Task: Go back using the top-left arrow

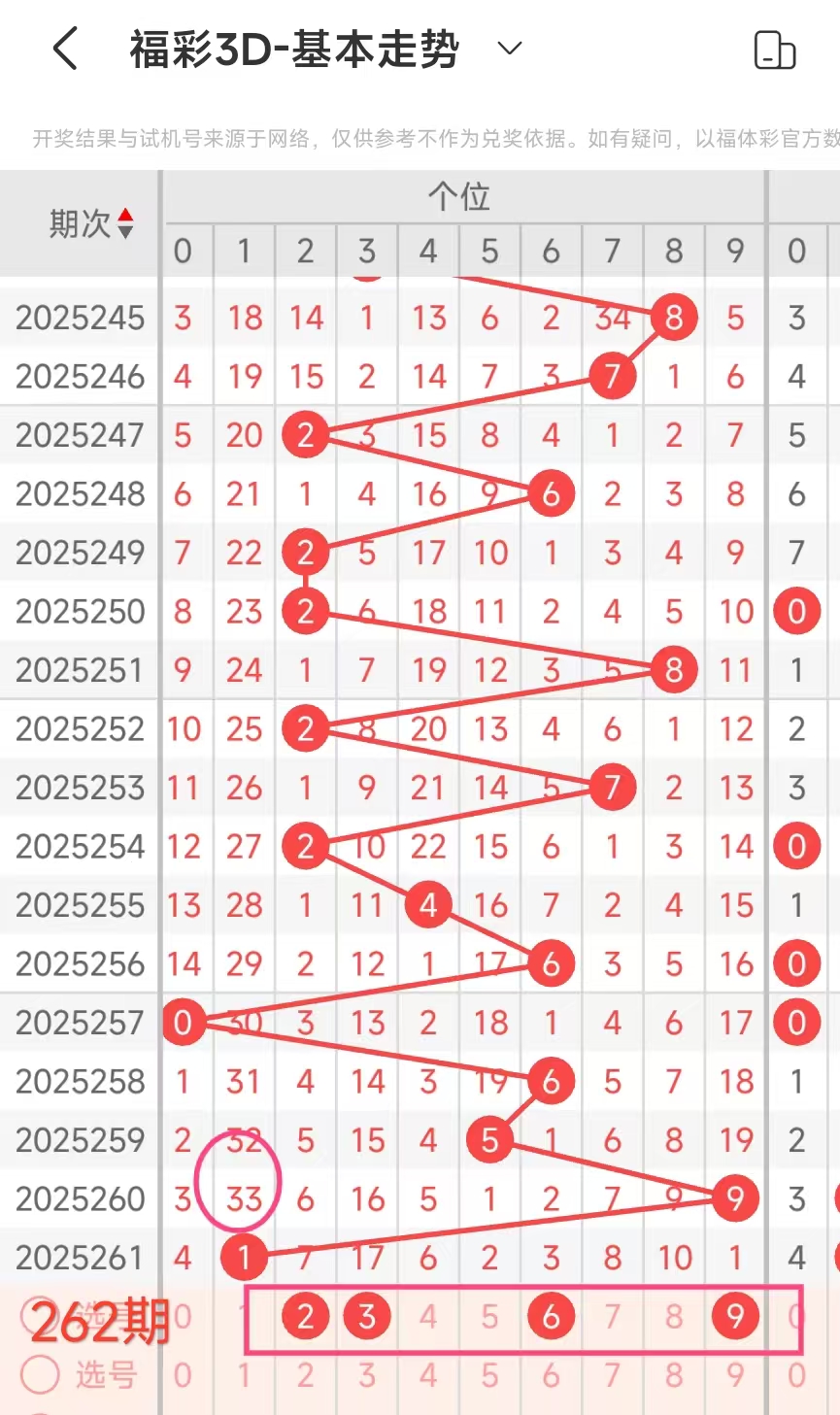Action: click(65, 49)
